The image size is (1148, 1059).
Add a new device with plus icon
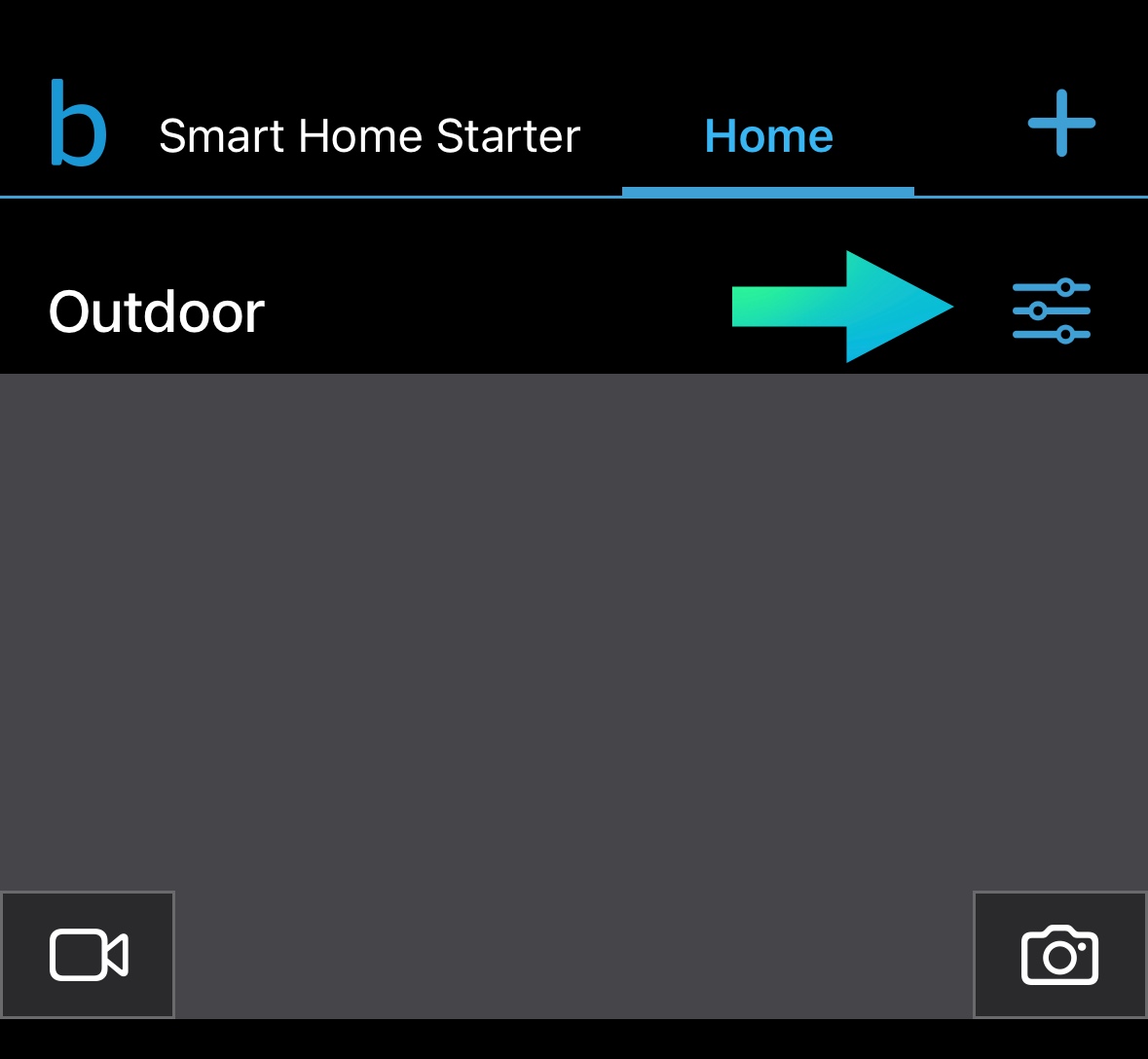[x=1061, y=124]
